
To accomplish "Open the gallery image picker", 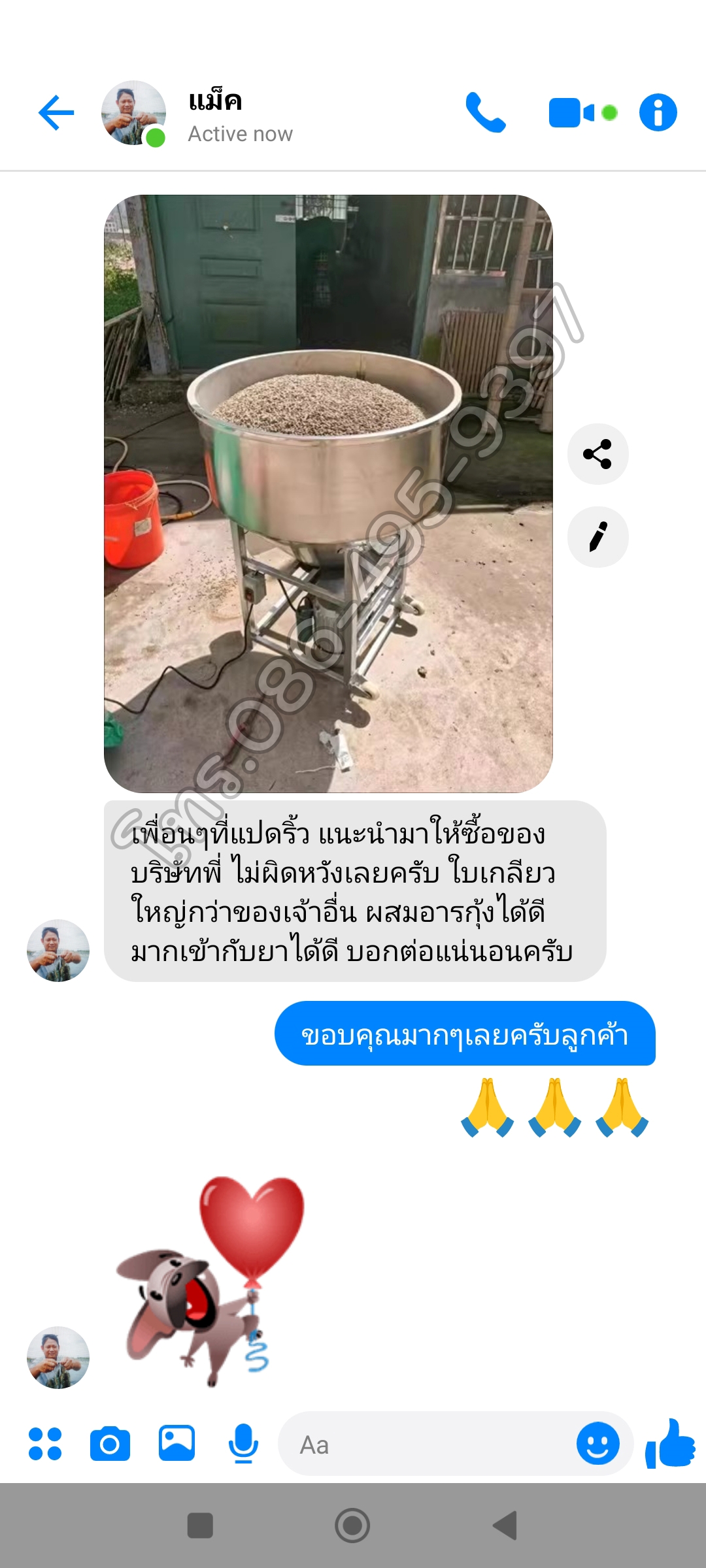I will click(x=176, y=1443).
